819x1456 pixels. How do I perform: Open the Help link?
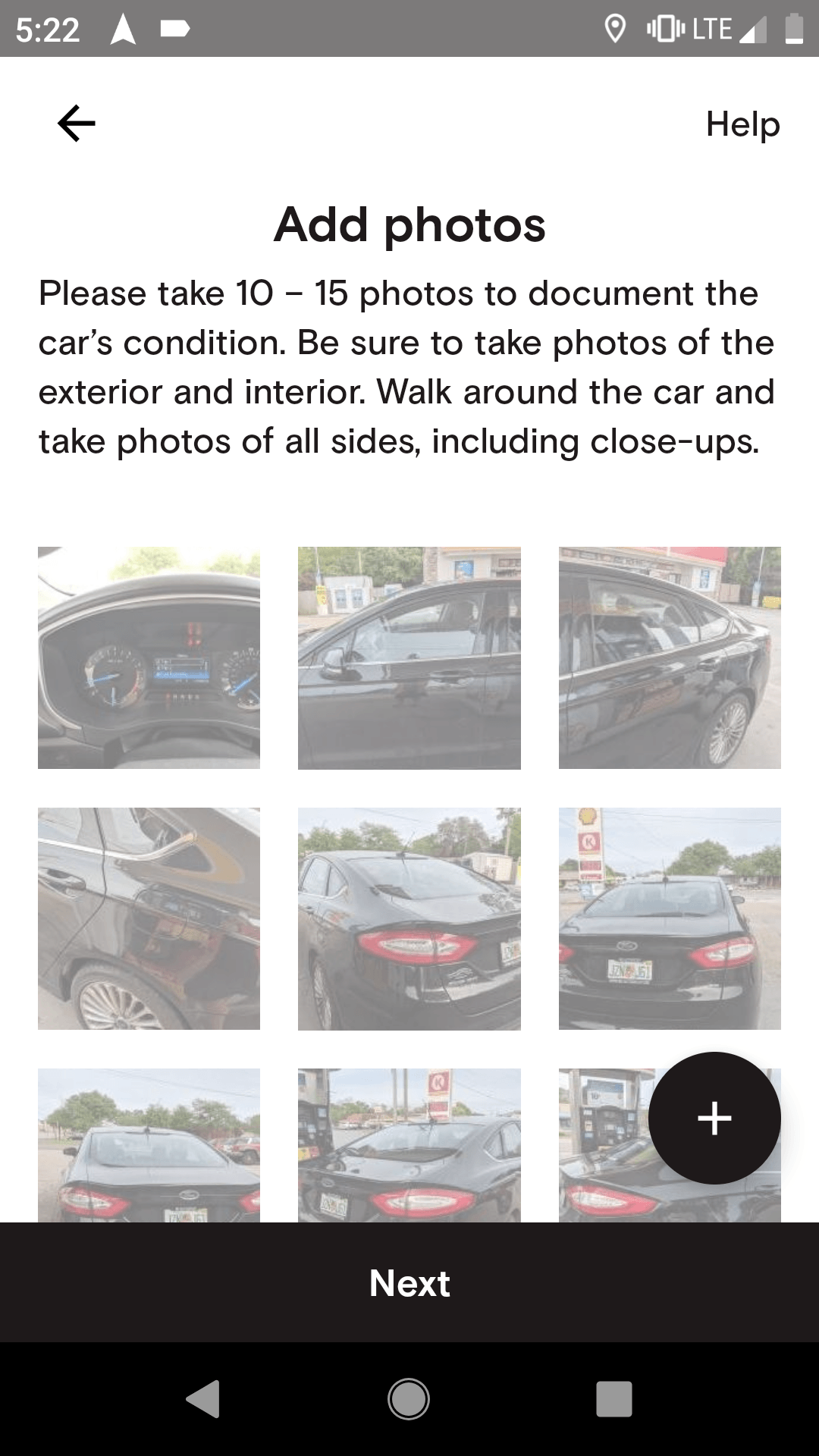742,124
